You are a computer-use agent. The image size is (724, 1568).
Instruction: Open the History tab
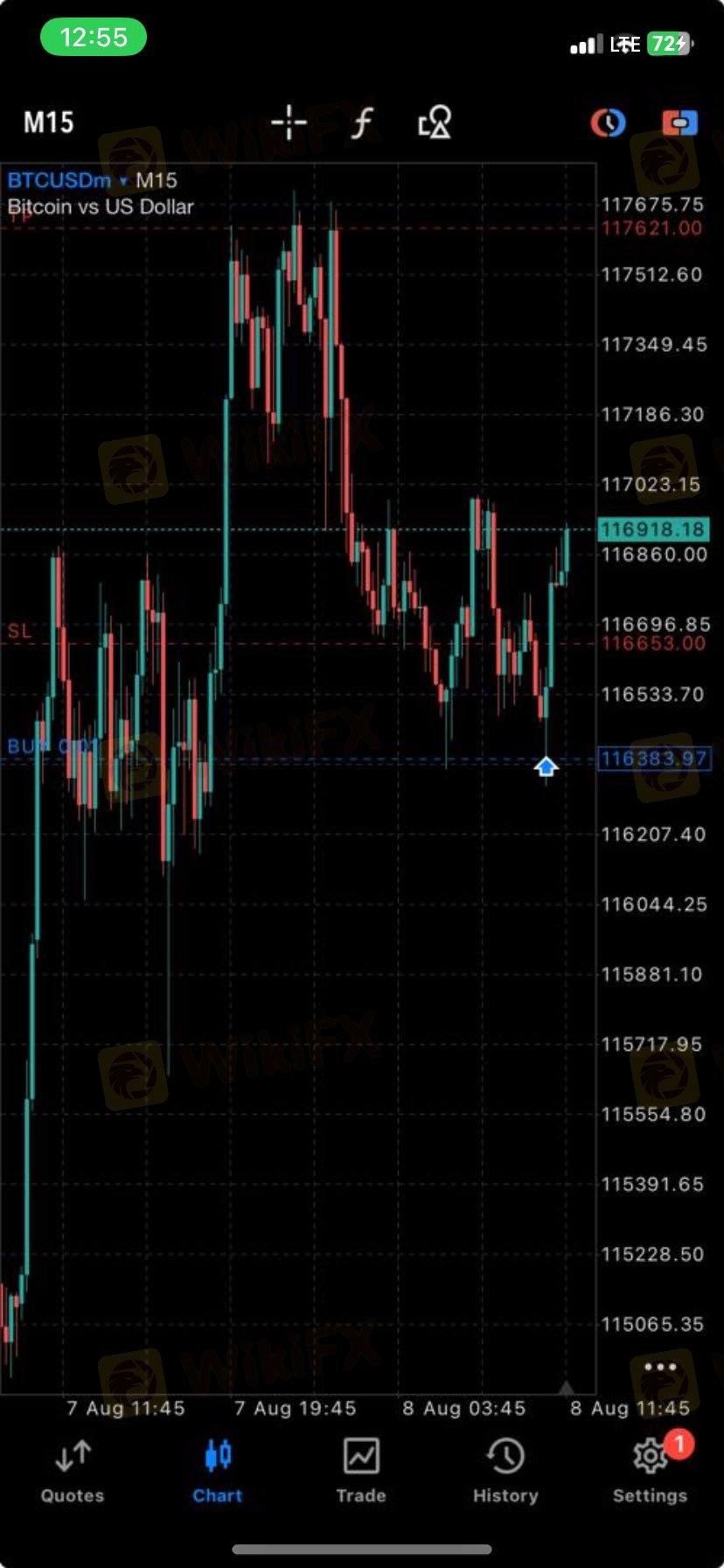click(505, 1472)
